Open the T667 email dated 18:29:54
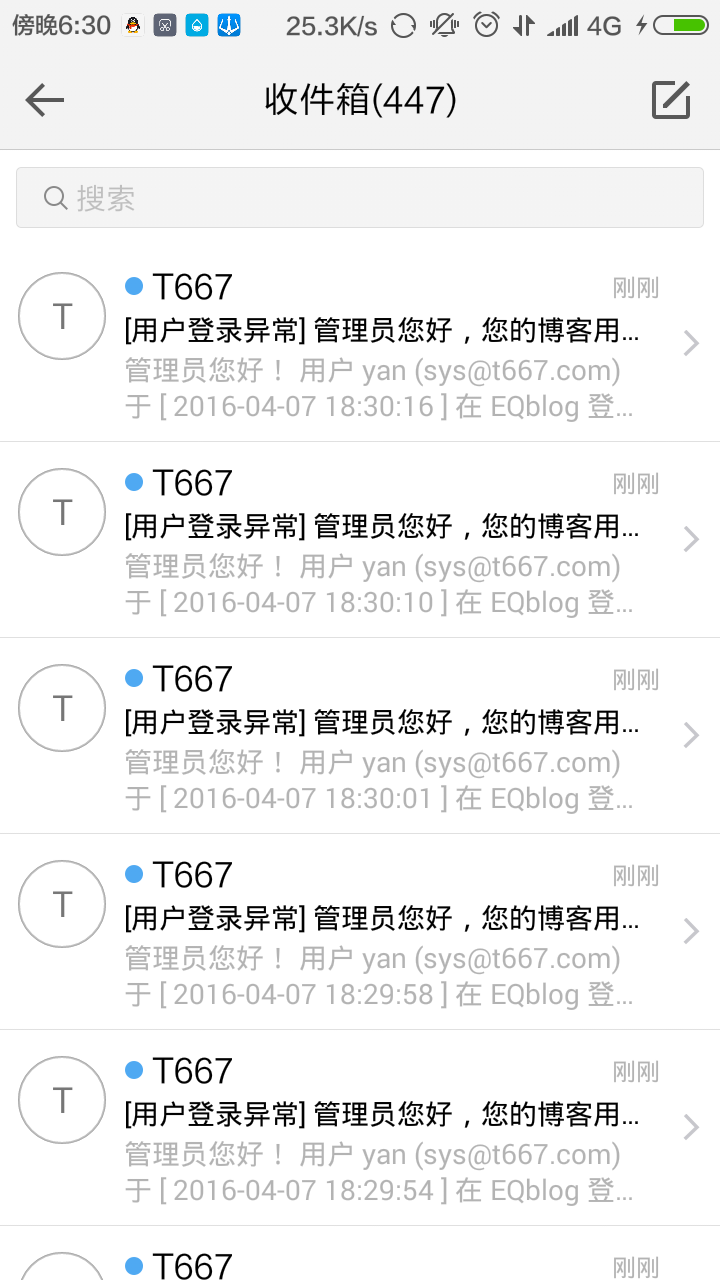 pos(360,1128)
